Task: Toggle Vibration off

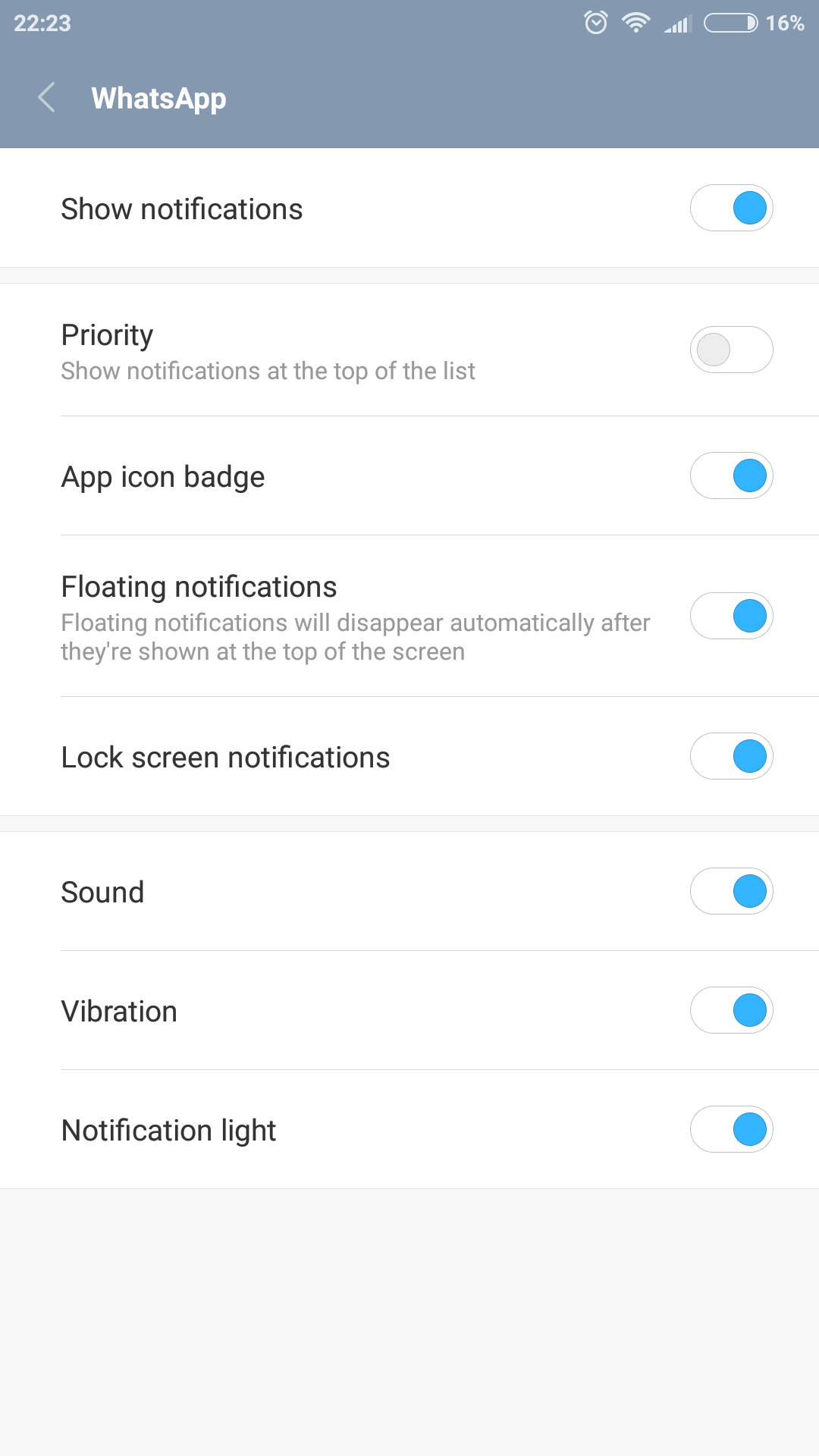Action: tap(731, 1010)
